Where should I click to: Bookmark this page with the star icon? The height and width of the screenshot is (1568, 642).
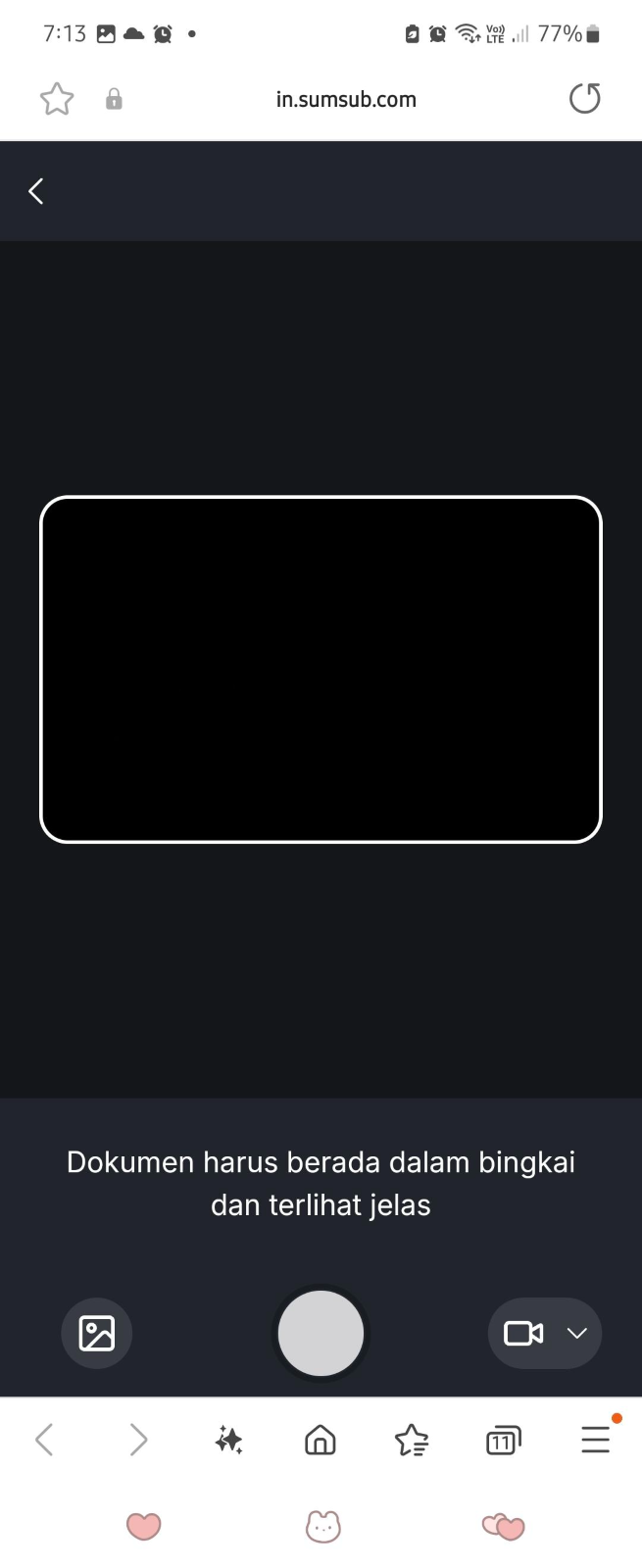tap(57, 99)
